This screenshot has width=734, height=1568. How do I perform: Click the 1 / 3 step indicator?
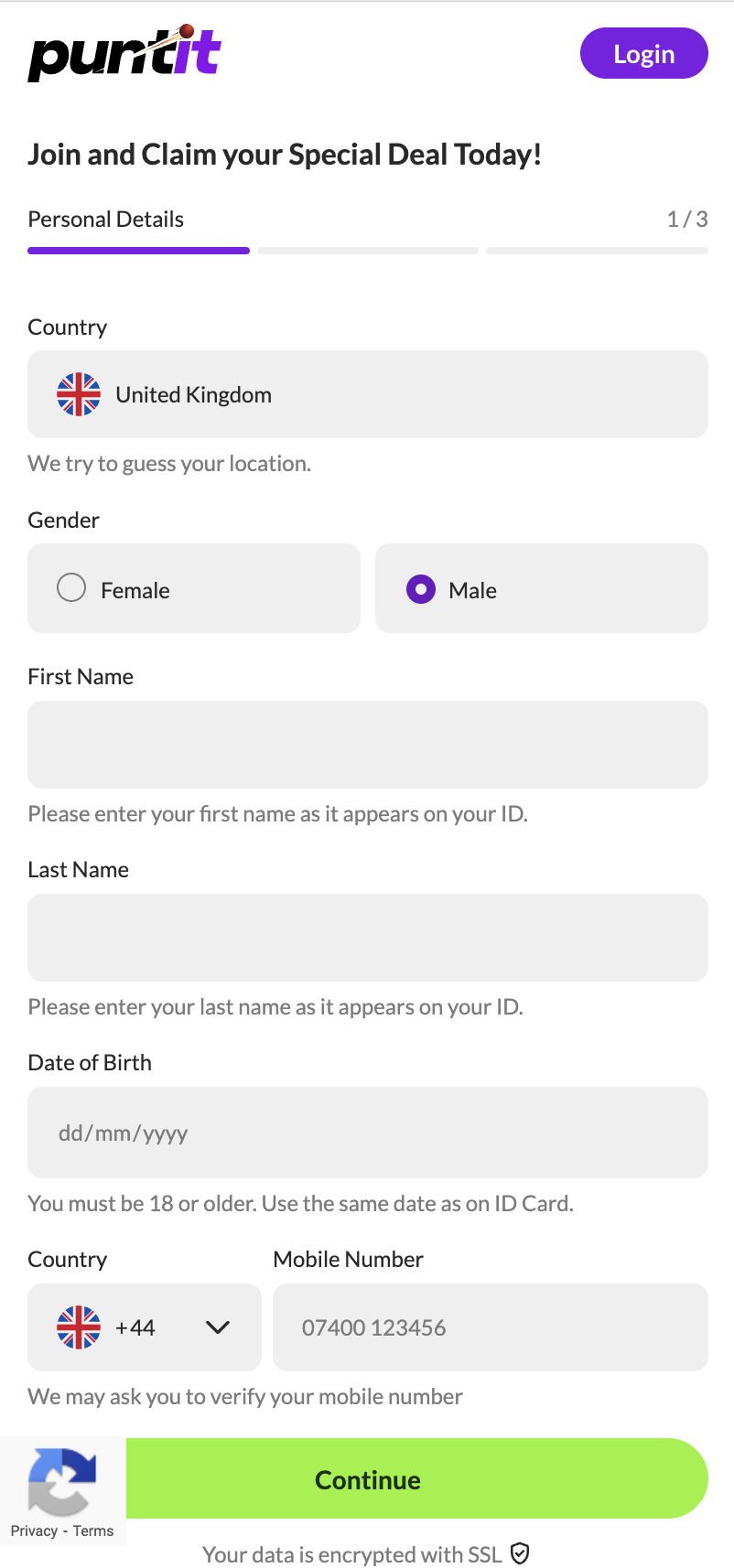[687, 219]
